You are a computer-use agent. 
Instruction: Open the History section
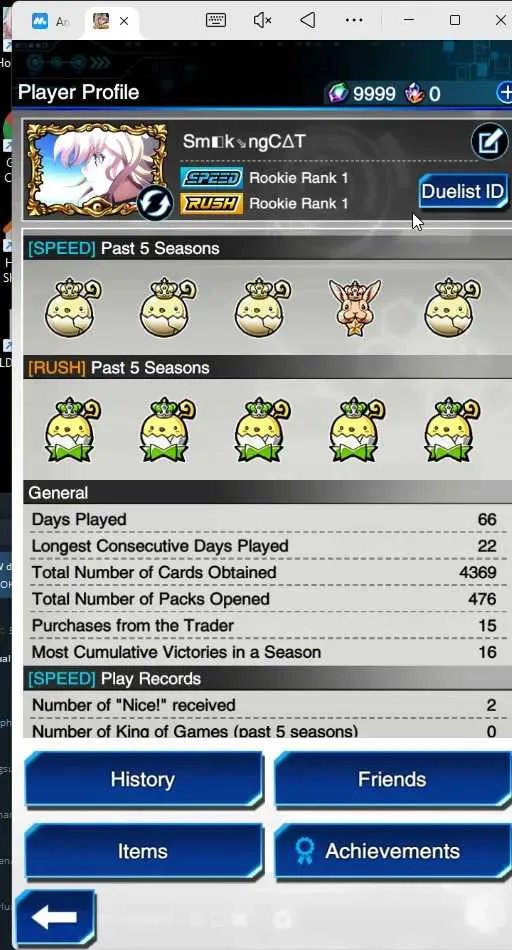(x=144, y=779)
